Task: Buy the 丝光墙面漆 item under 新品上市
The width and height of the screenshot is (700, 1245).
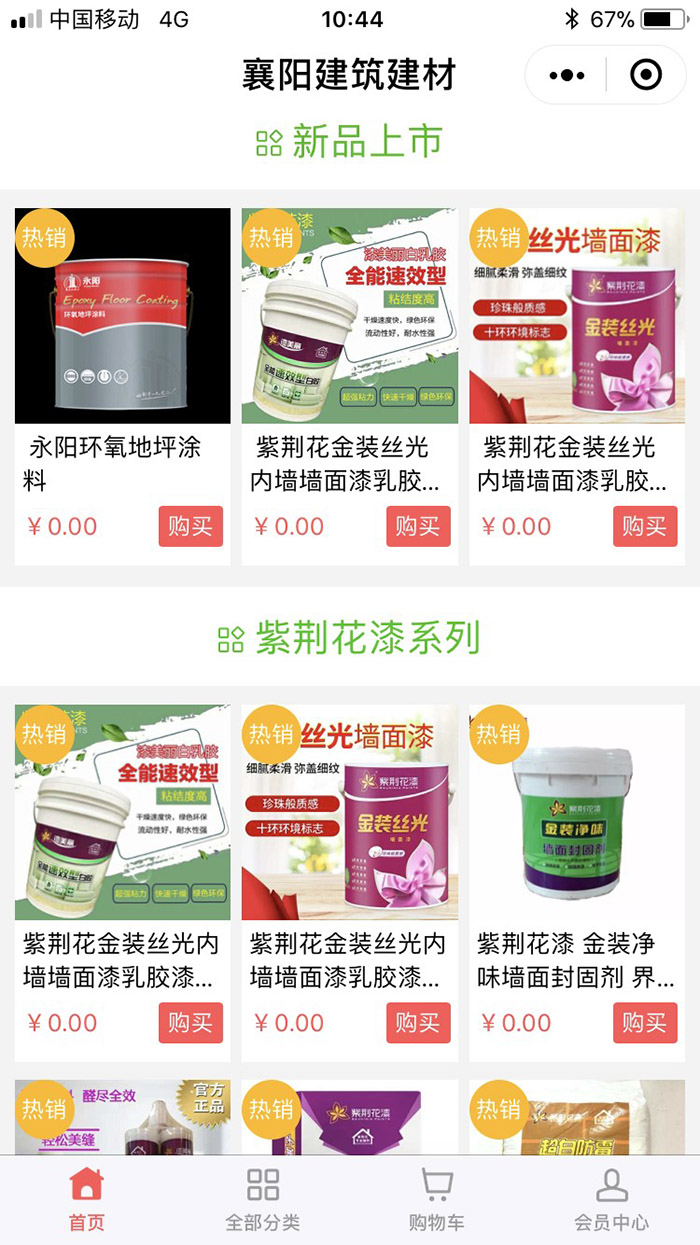Action: pos(644,526)
